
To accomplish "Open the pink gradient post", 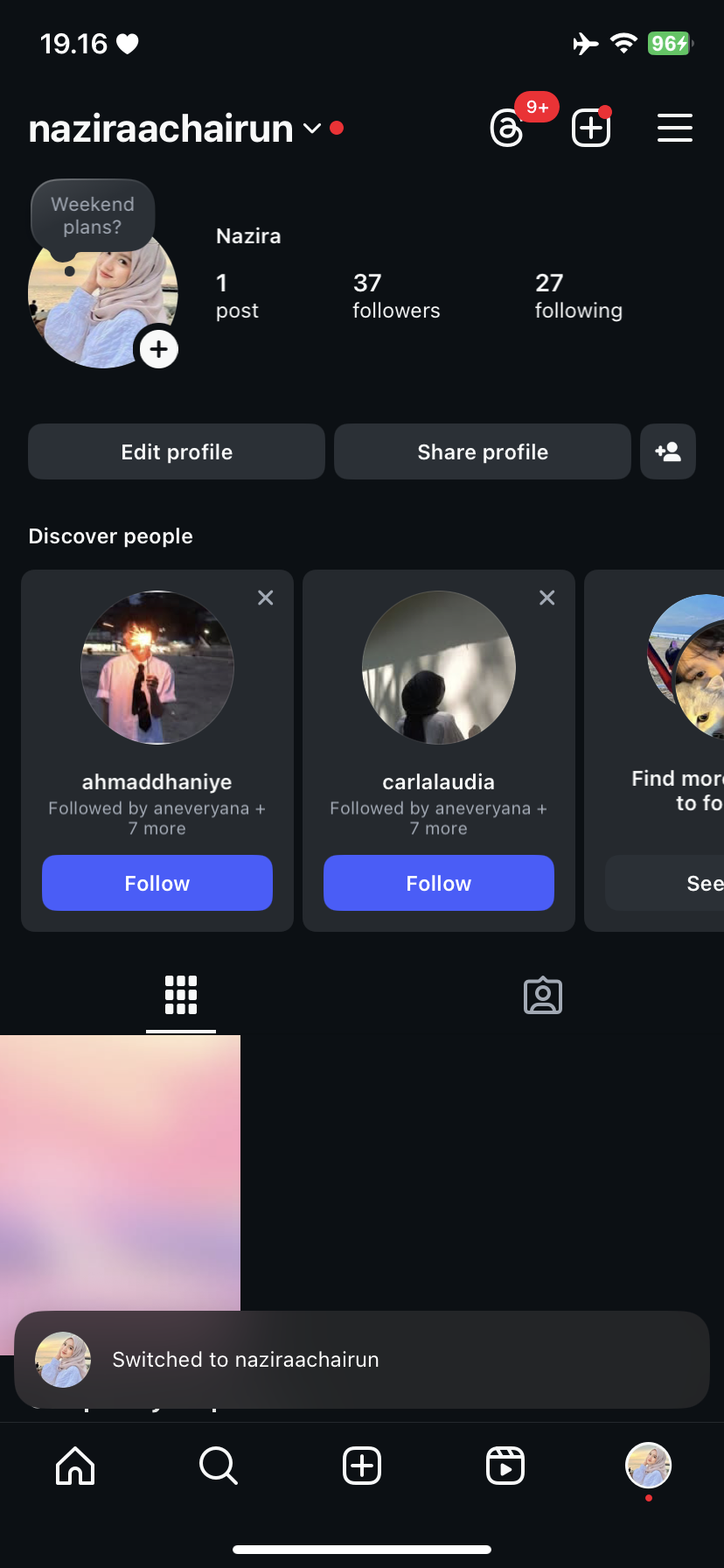I will coord(120,1172).
